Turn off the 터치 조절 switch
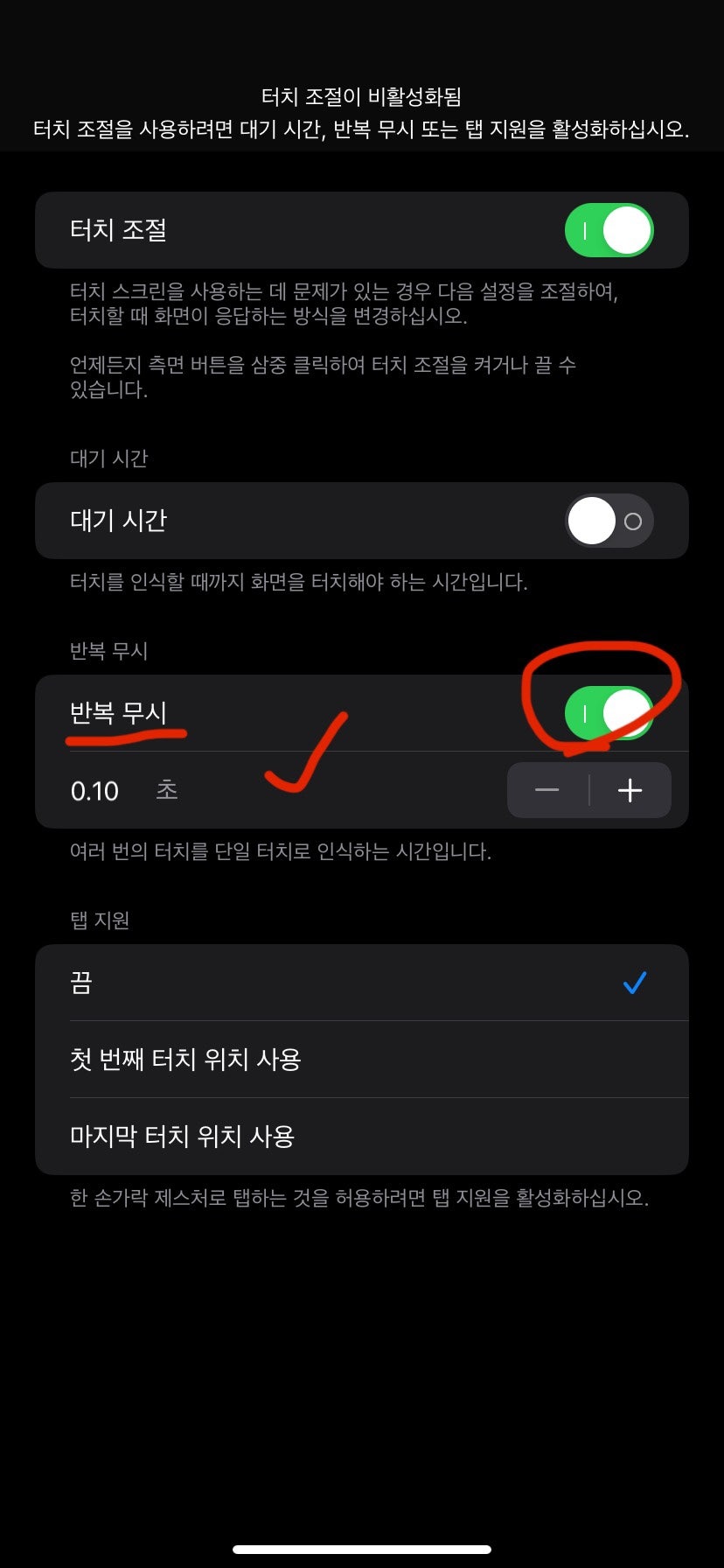This screenshot has width=724, height=1568. pos(609,230)
